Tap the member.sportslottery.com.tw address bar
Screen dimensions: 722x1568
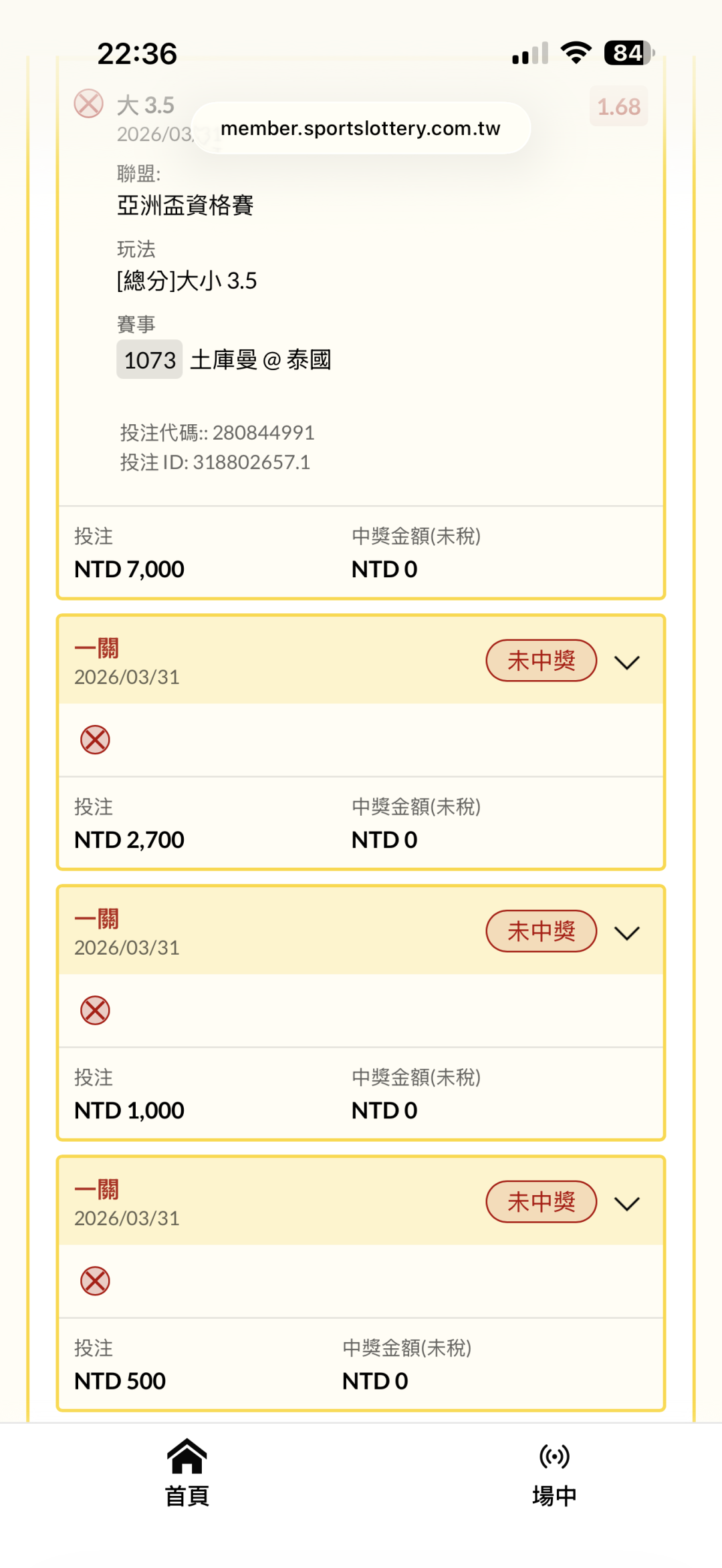[361, 128]
